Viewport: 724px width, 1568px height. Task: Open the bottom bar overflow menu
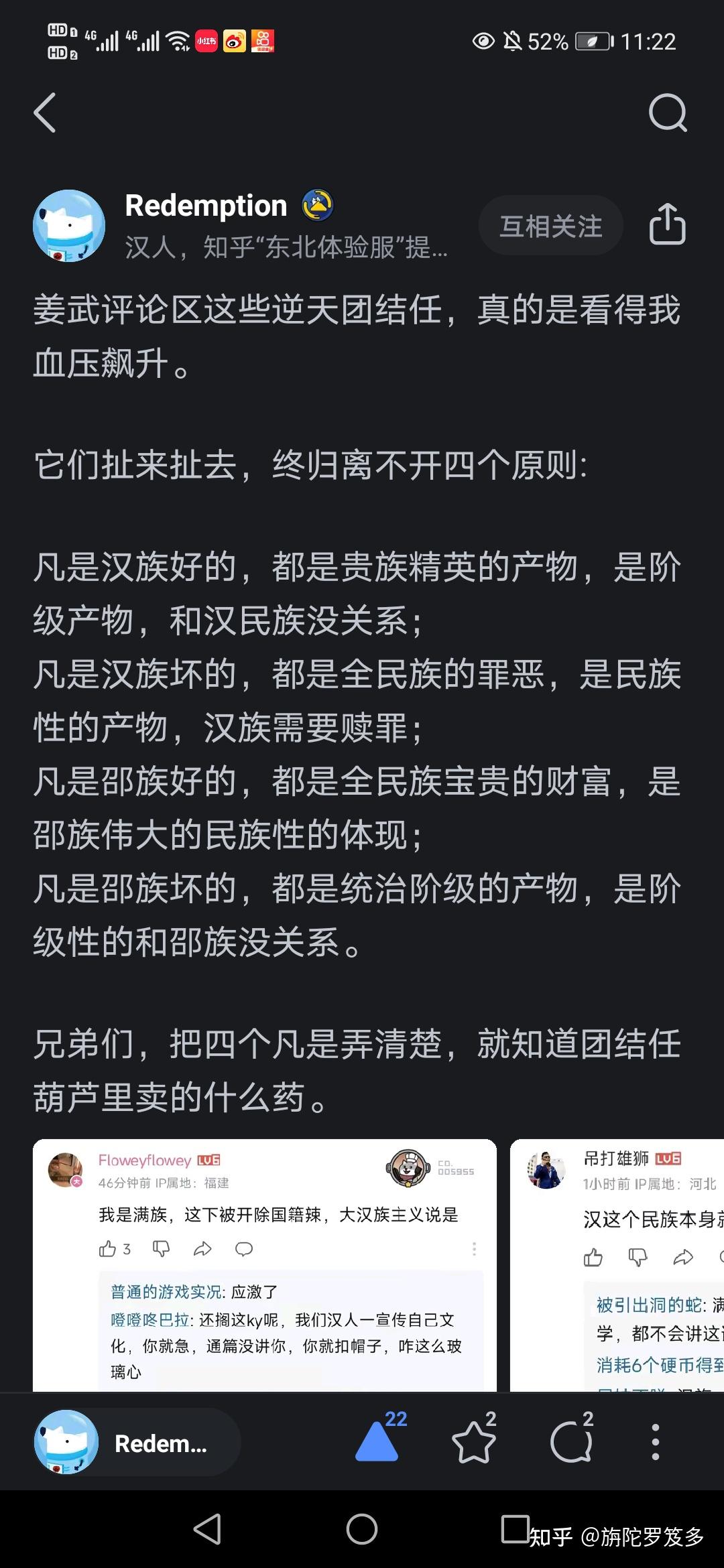click(655, 1442)
